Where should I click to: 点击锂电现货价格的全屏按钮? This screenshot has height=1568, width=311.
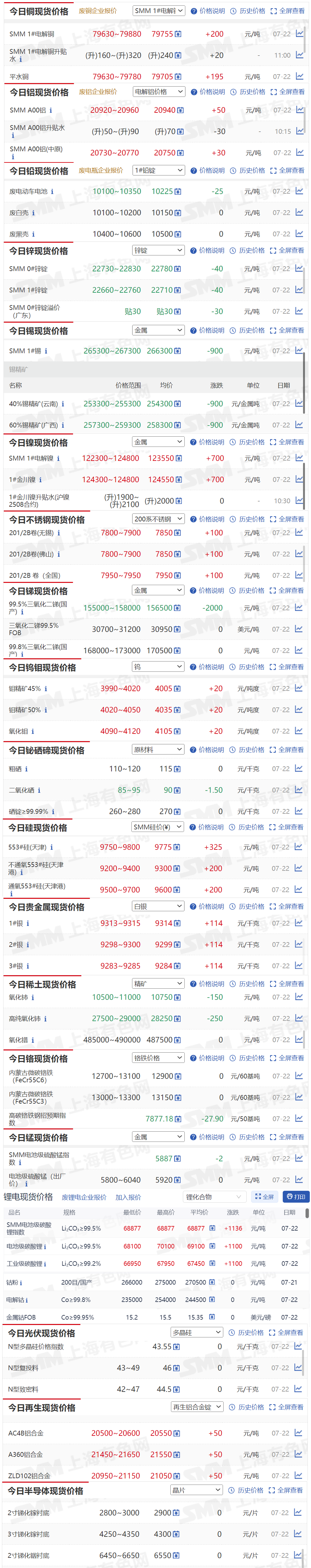click(x=264, y=1197)
